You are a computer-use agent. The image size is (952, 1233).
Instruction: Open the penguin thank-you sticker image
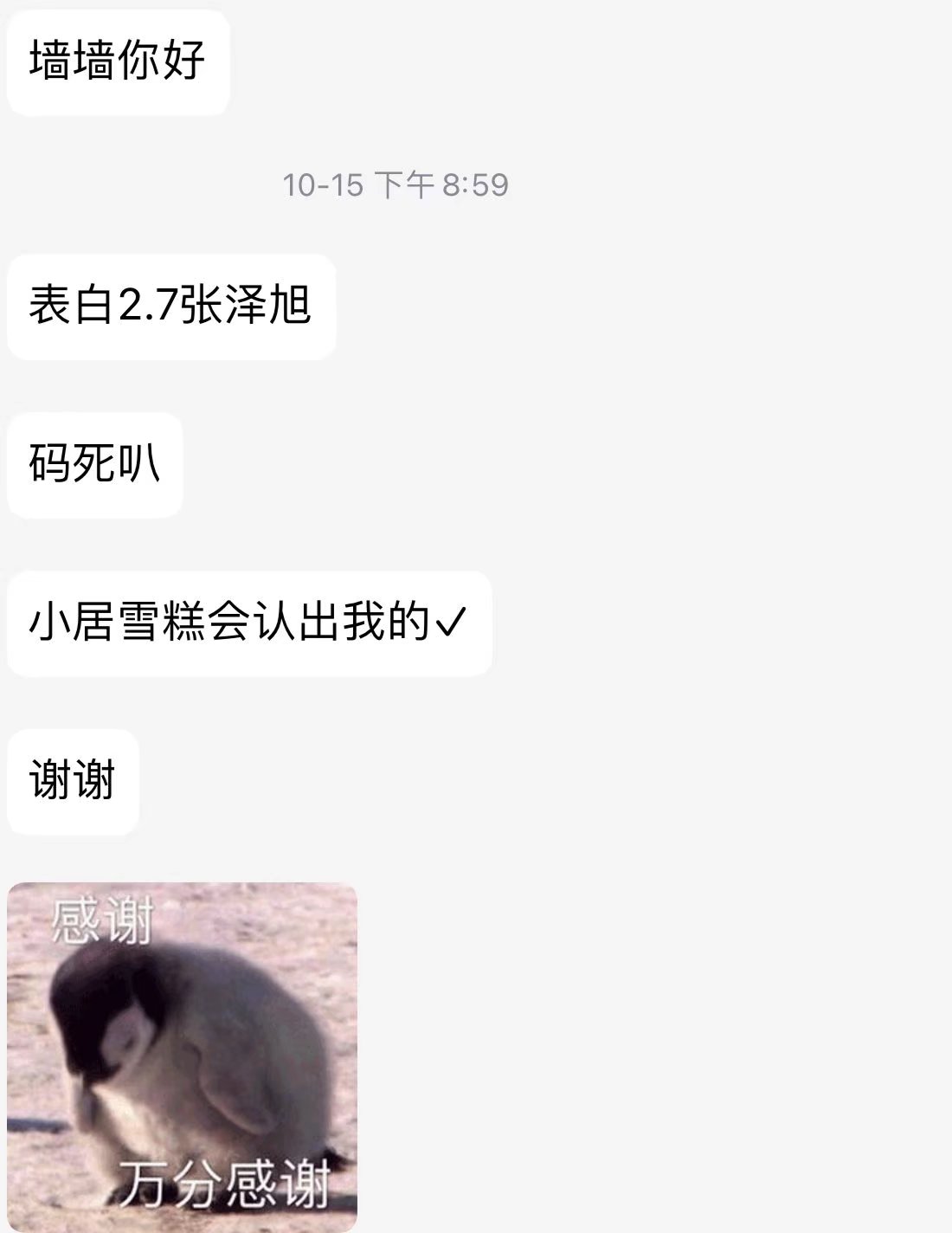coord(182,1055)
